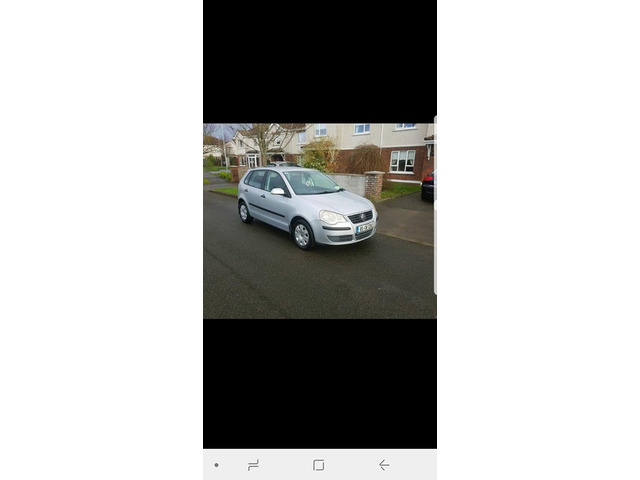Open the recent apps view

pos(253,465)
